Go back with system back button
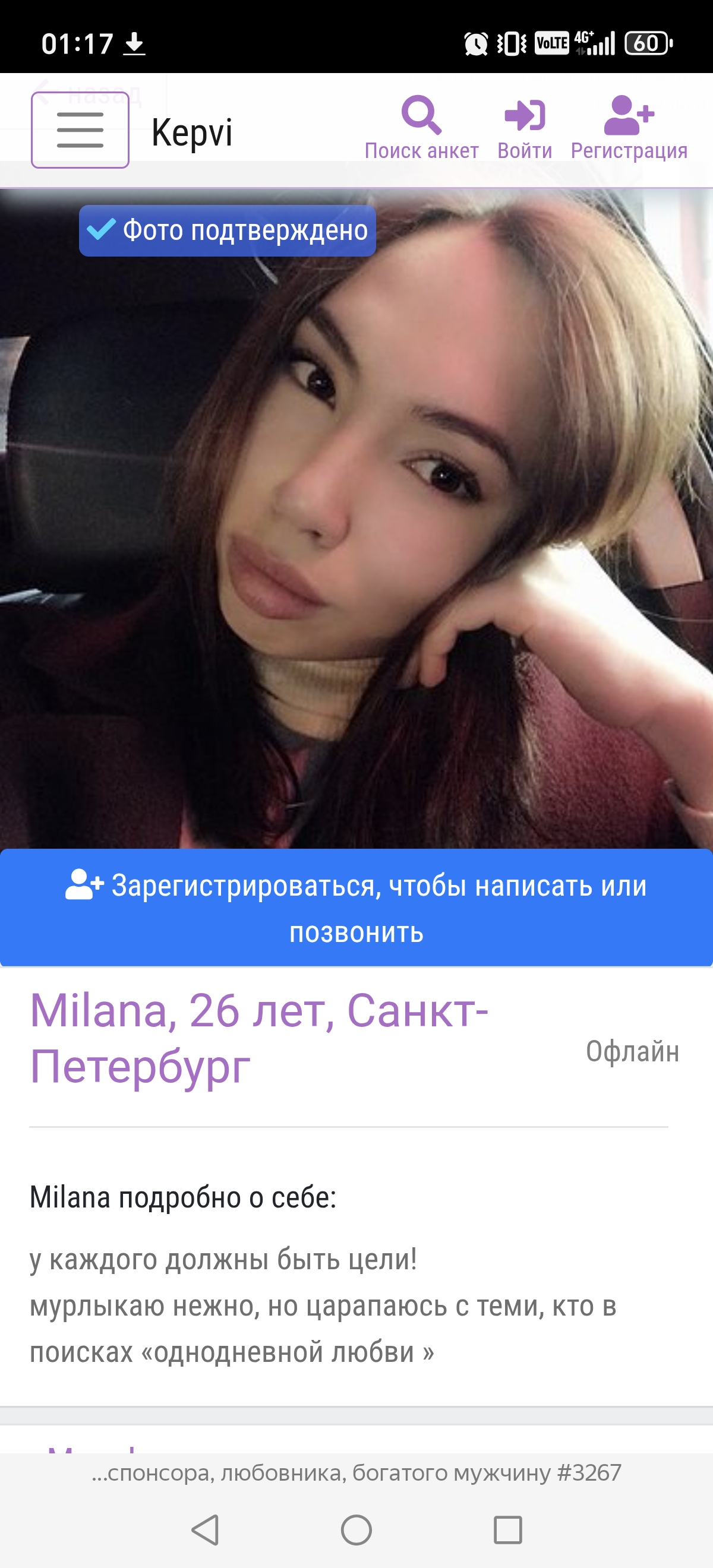 pyautogui.click(x=205, y=1529)
